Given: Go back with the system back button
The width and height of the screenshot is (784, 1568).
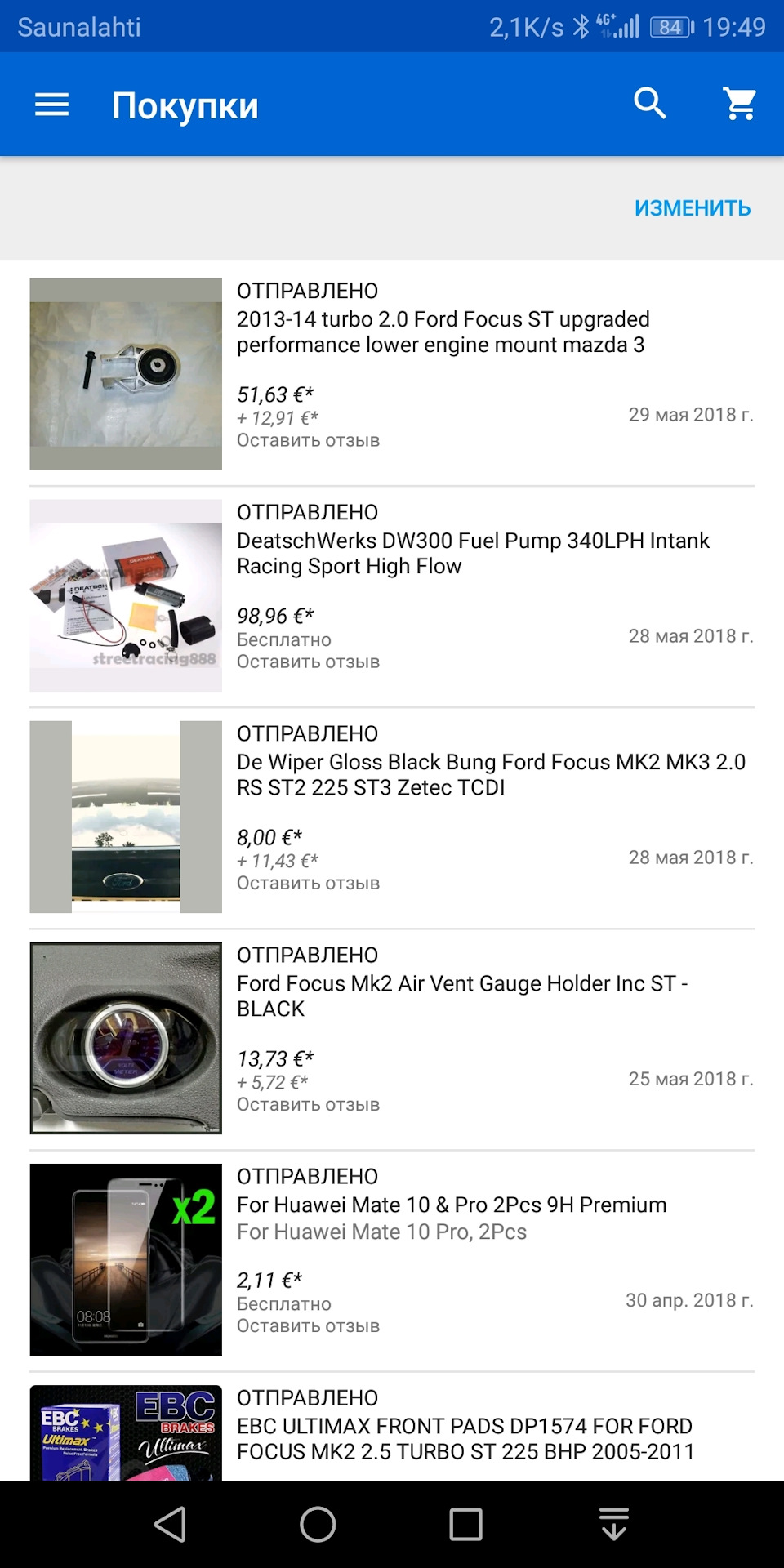Looking at the screenshot, I should pos(170,1524).
